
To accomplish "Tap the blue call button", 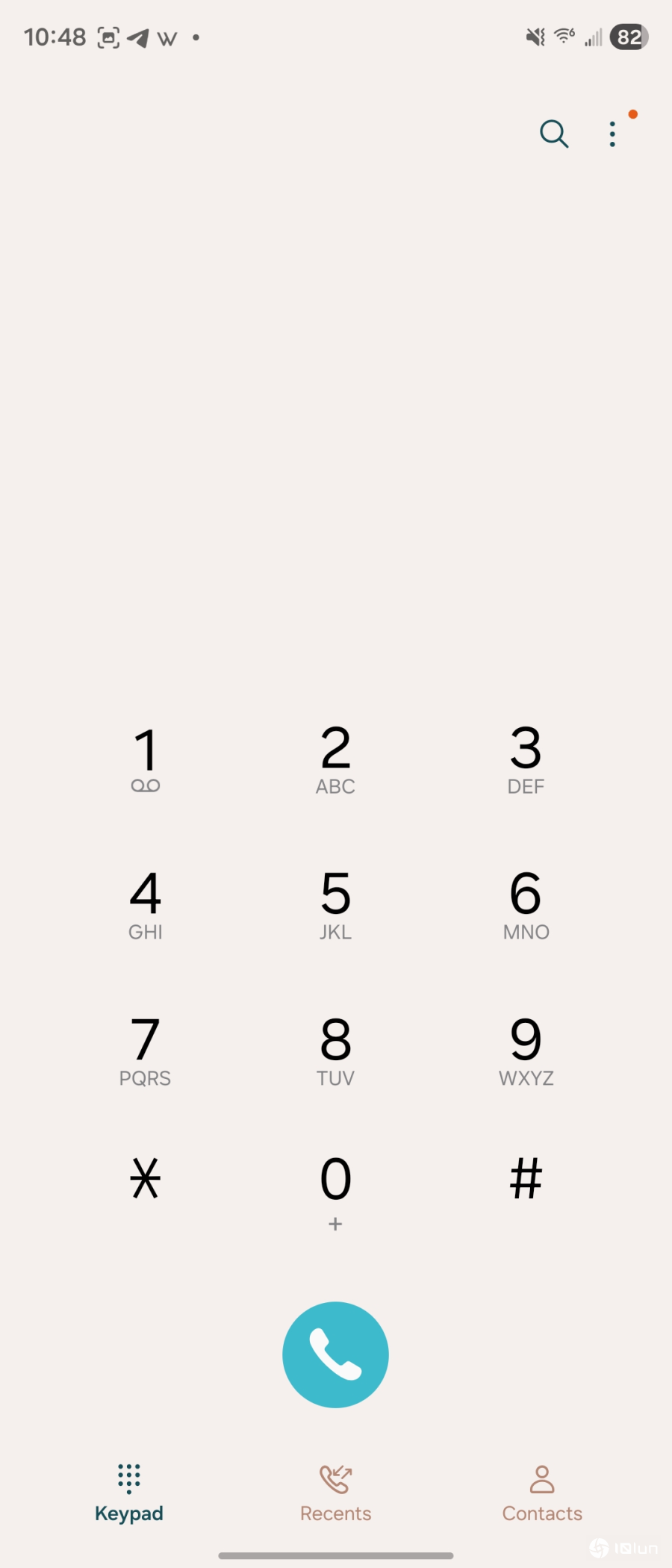I will (335, 1354).
